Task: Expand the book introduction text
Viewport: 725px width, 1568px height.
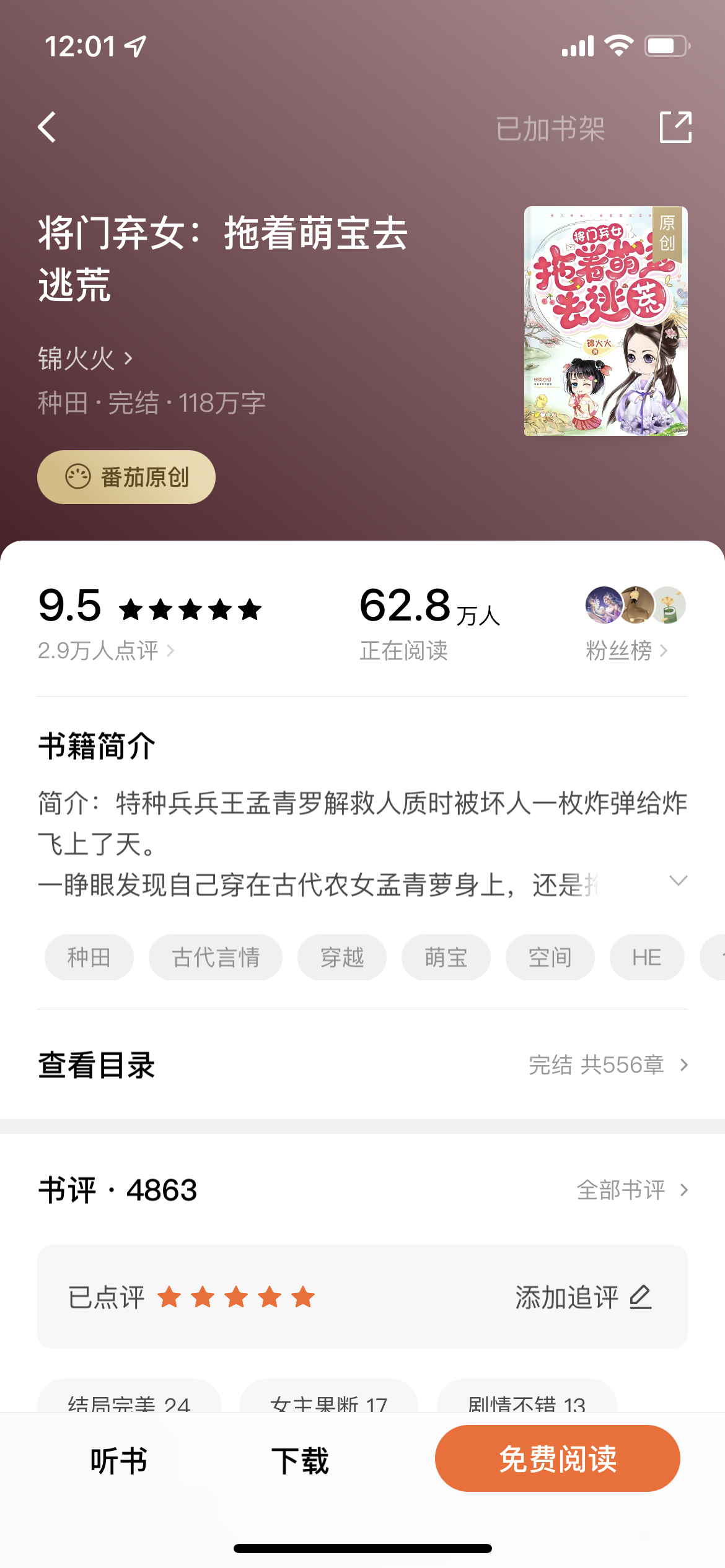Action: pyautogui.click(x=679, y=881)
